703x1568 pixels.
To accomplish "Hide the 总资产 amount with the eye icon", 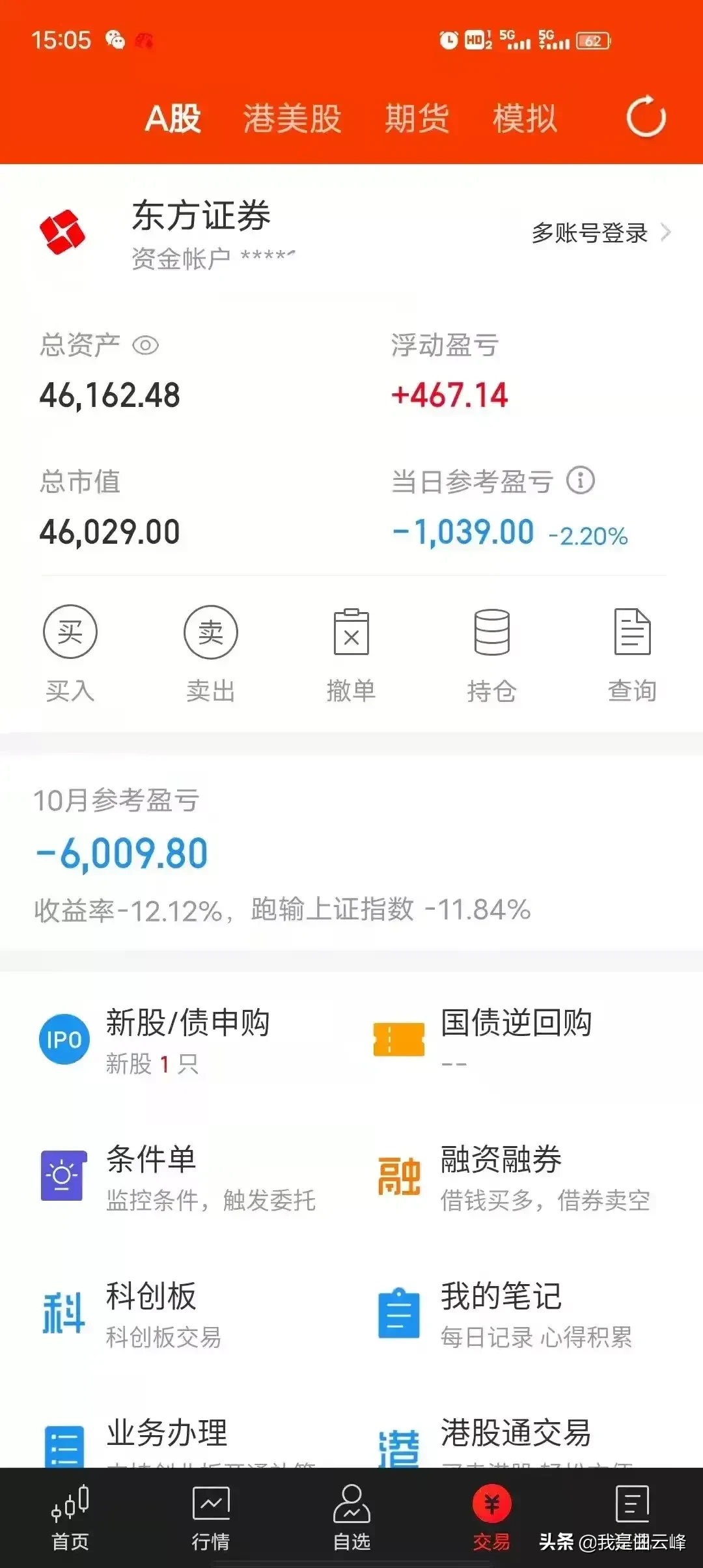I will point(145,345).
